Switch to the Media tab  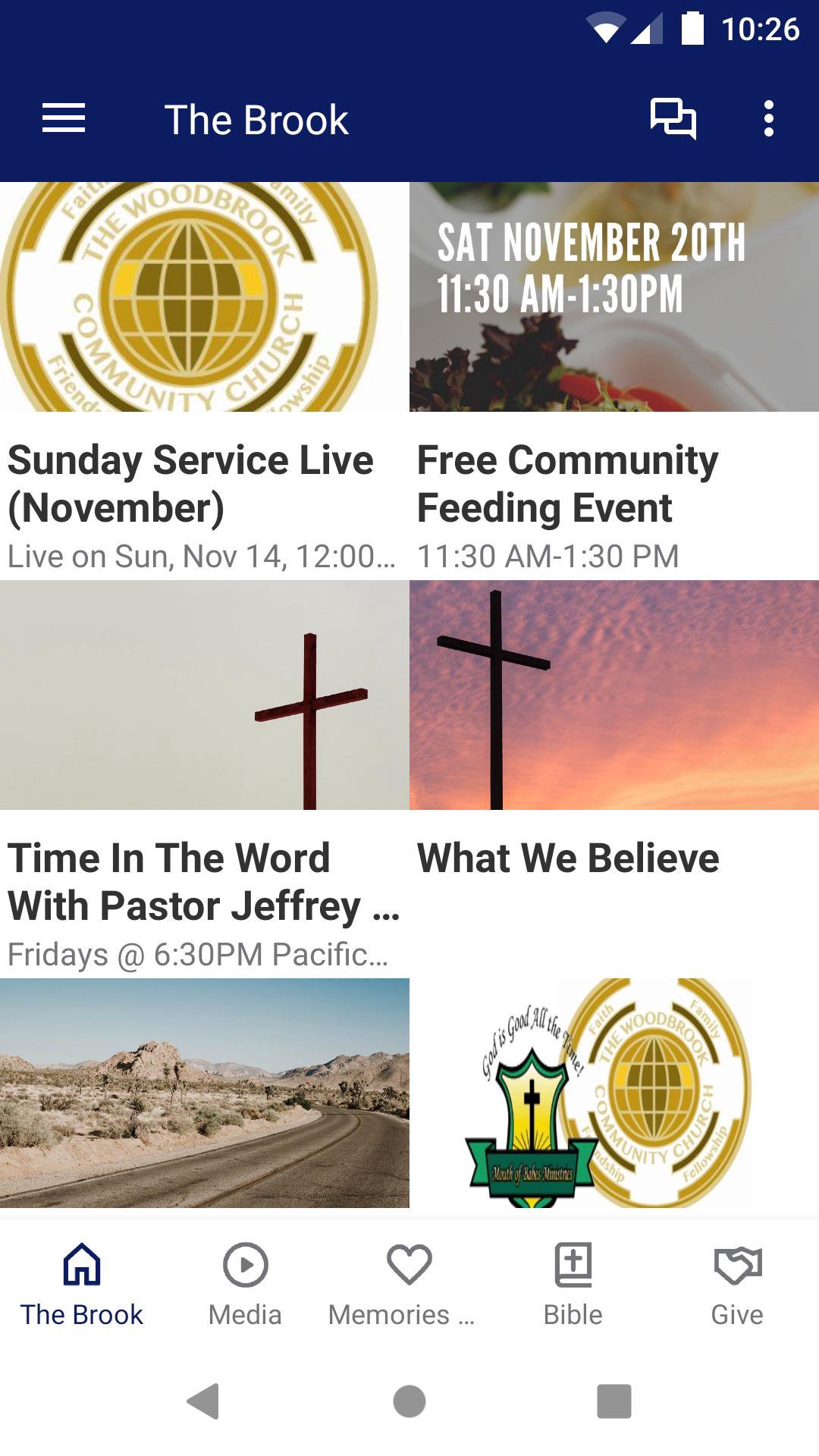tap(245, 1283)
